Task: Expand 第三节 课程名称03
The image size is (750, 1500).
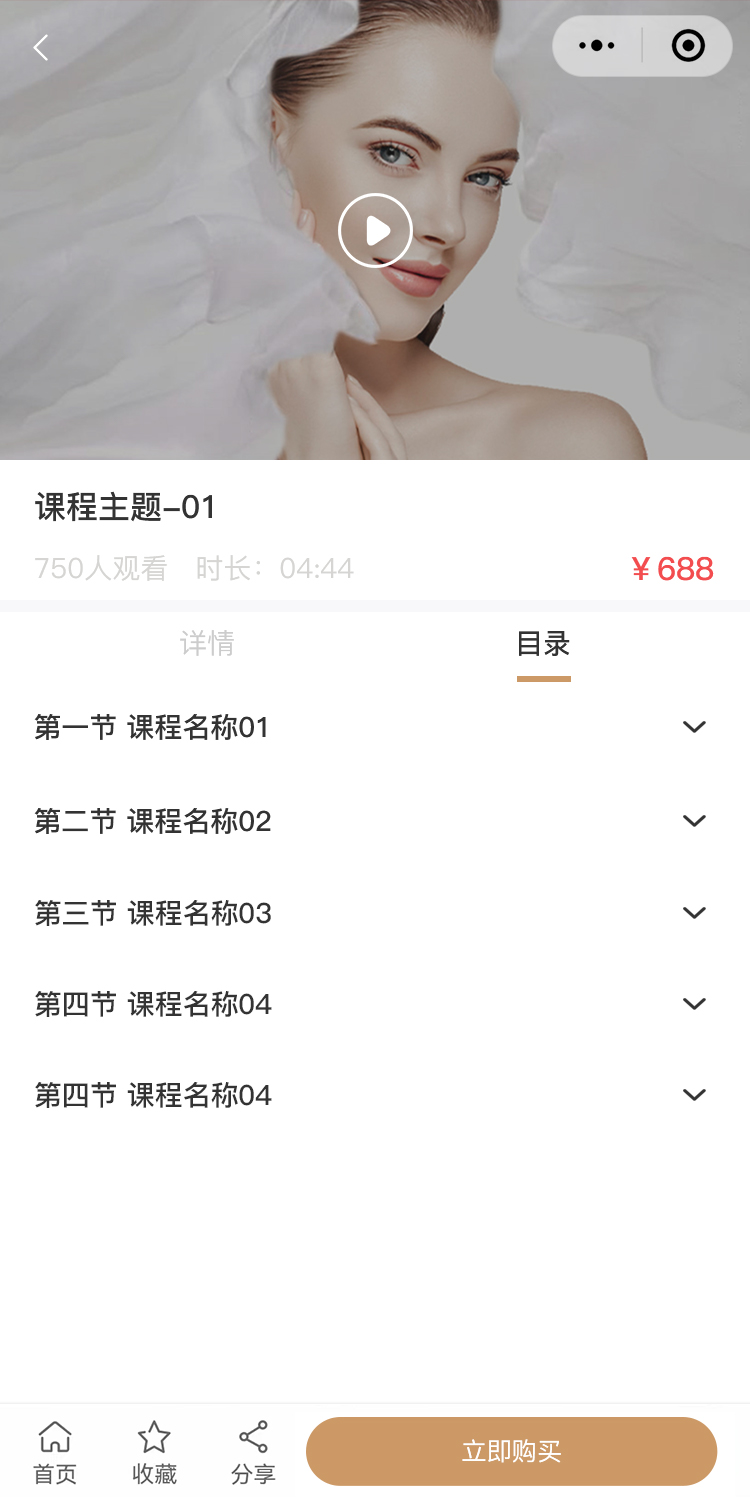Action: (694, 913)
